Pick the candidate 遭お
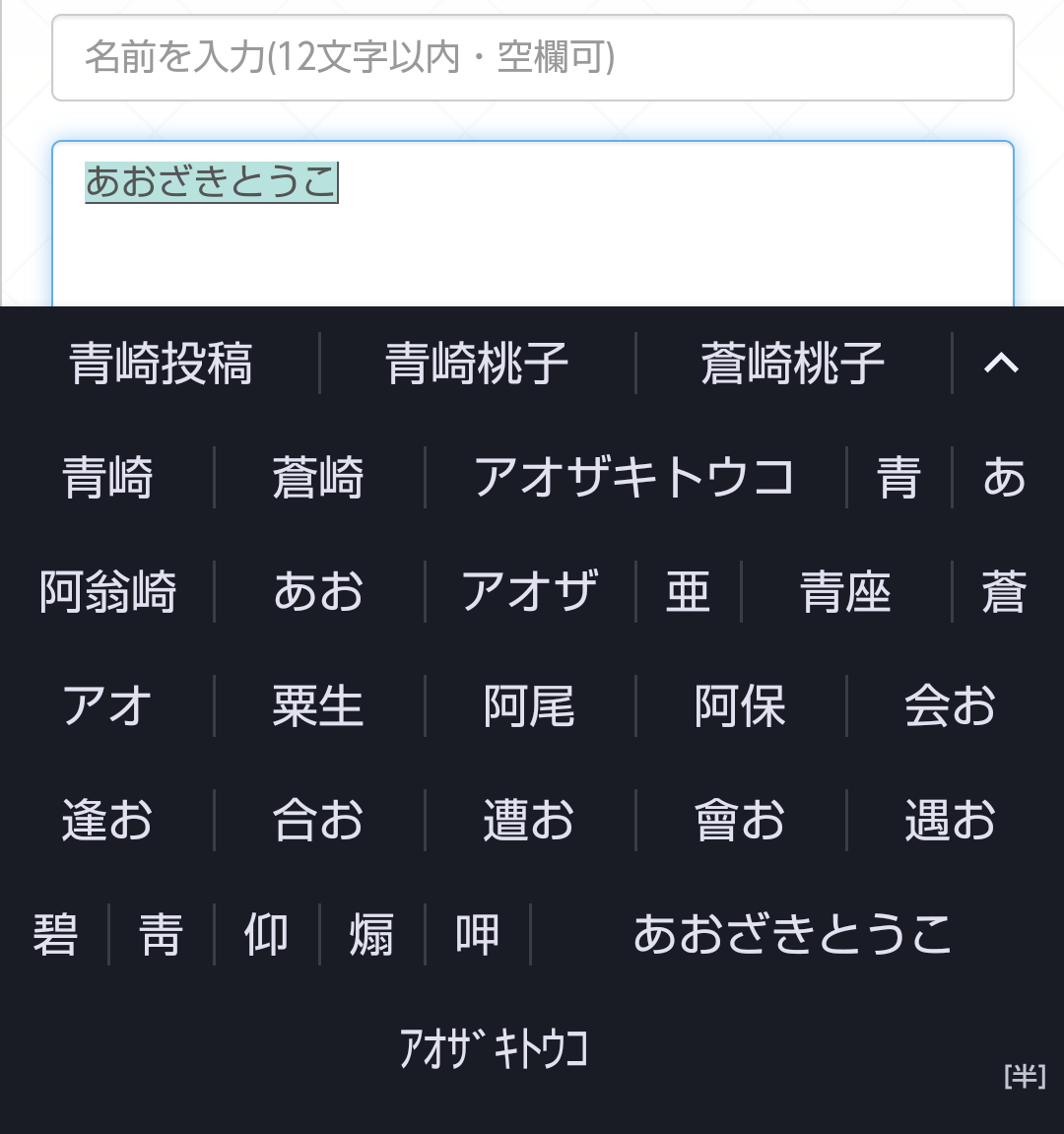The width and height of the screenshot is (1064, 1134). [x=529, y=821]
